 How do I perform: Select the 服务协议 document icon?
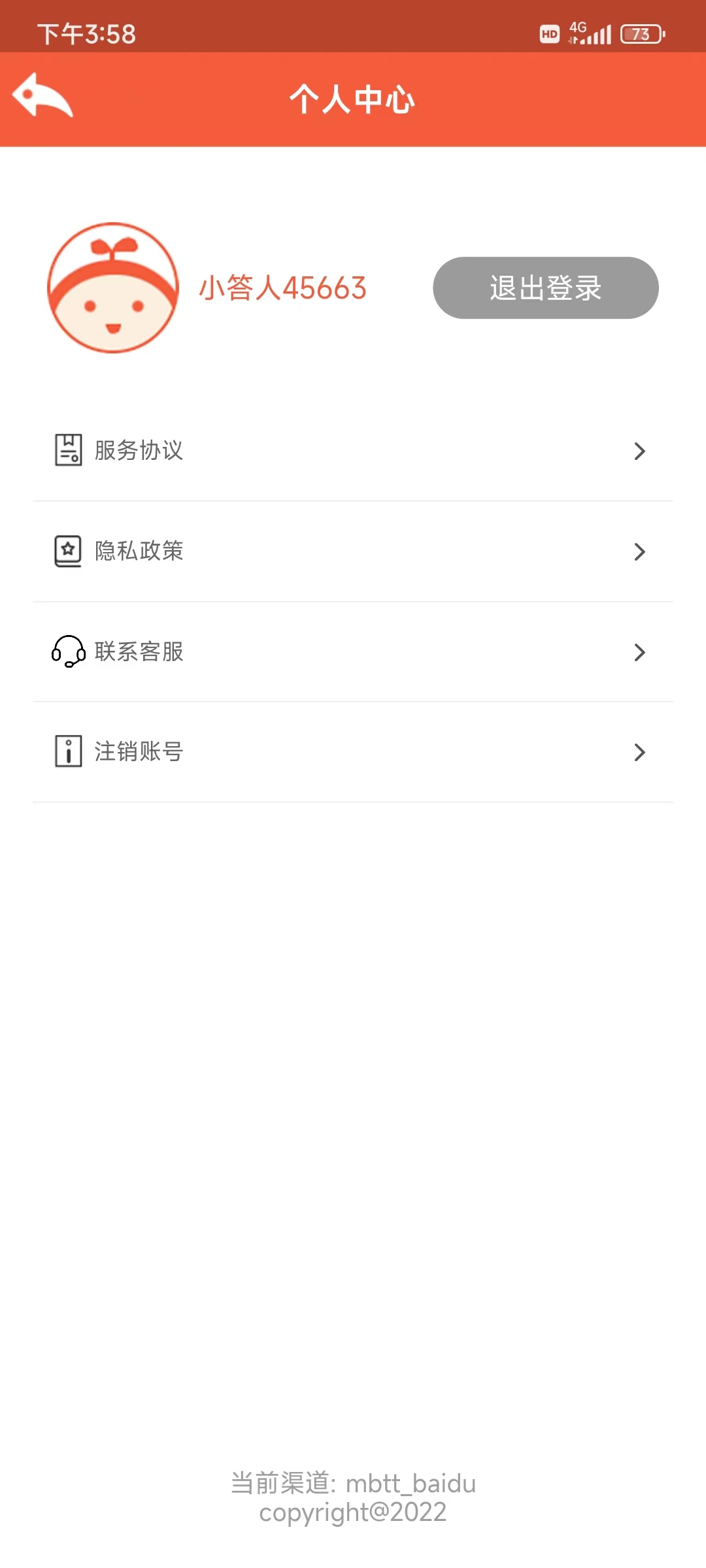(67, 449)
